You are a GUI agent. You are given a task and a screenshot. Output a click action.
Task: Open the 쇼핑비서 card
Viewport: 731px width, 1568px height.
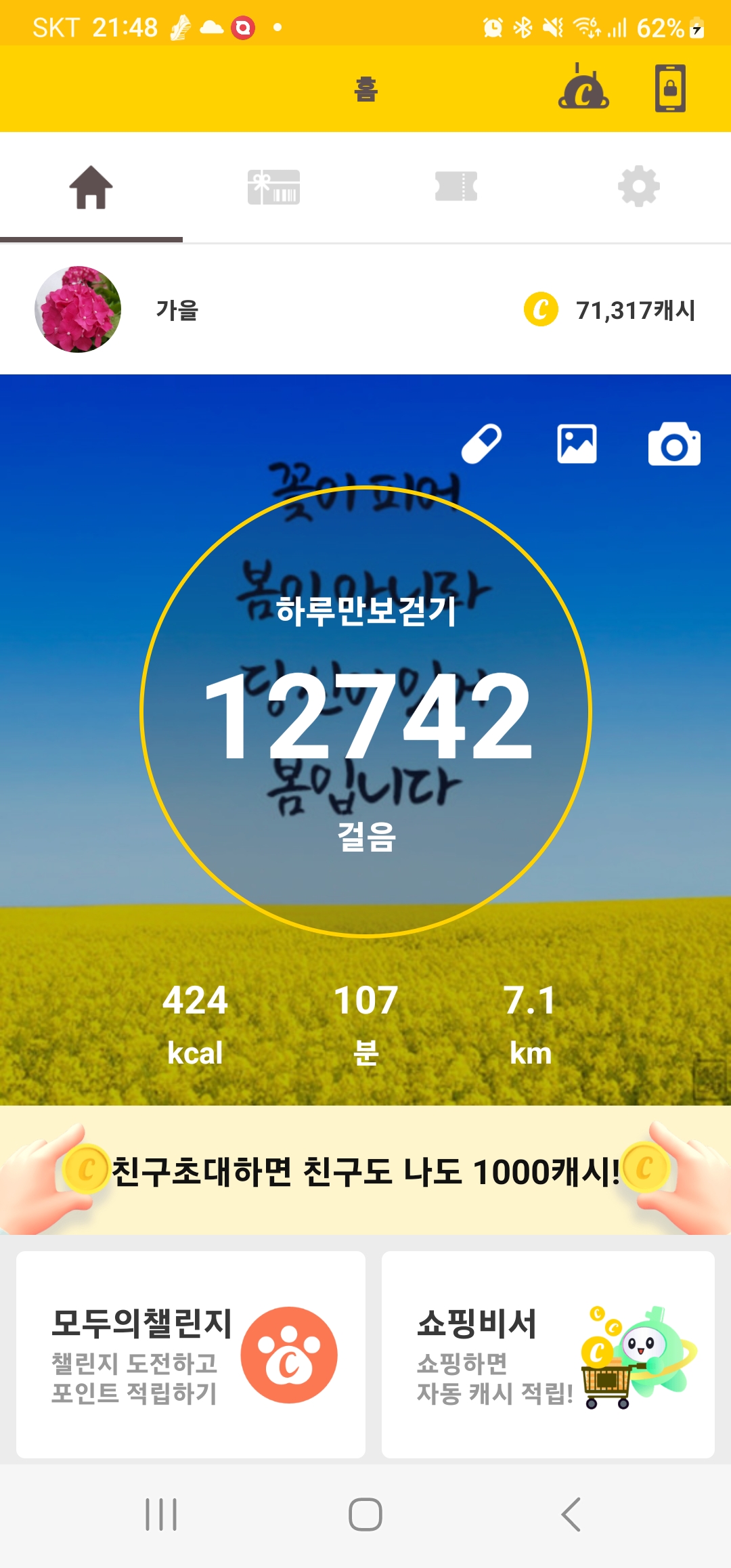tap(548, 1354)
